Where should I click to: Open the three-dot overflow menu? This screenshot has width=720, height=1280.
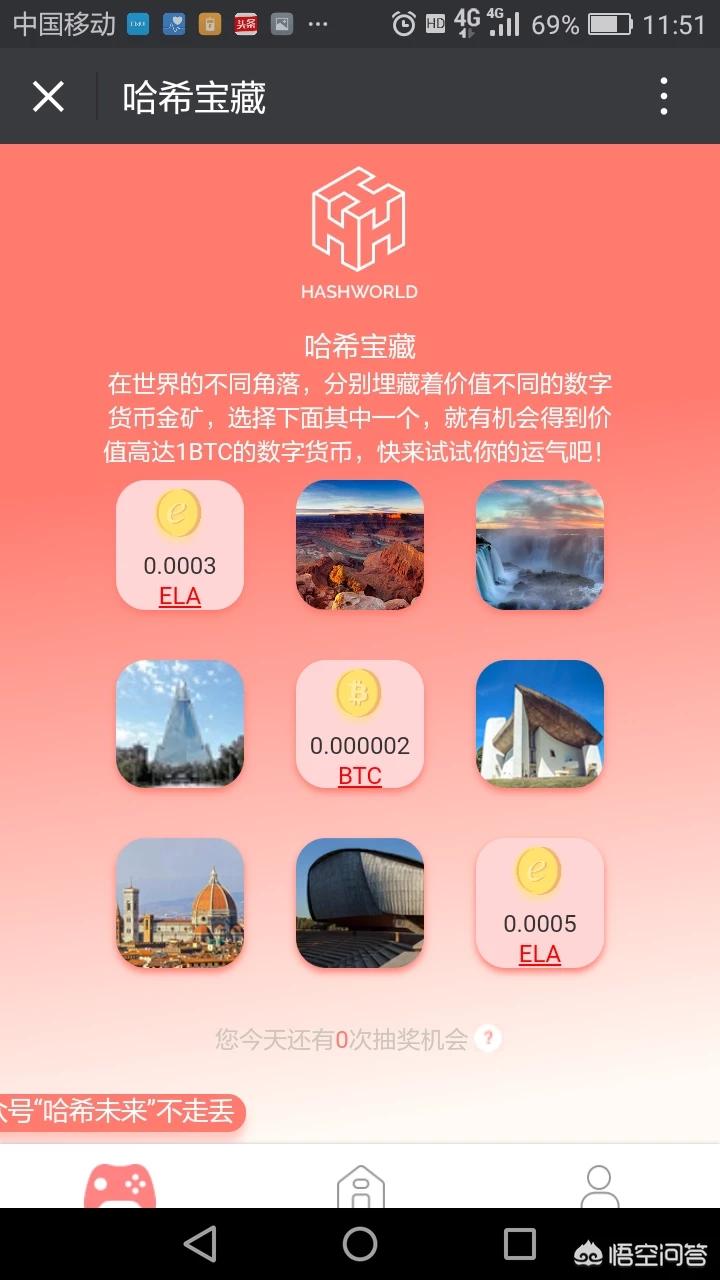coord(663,97)
